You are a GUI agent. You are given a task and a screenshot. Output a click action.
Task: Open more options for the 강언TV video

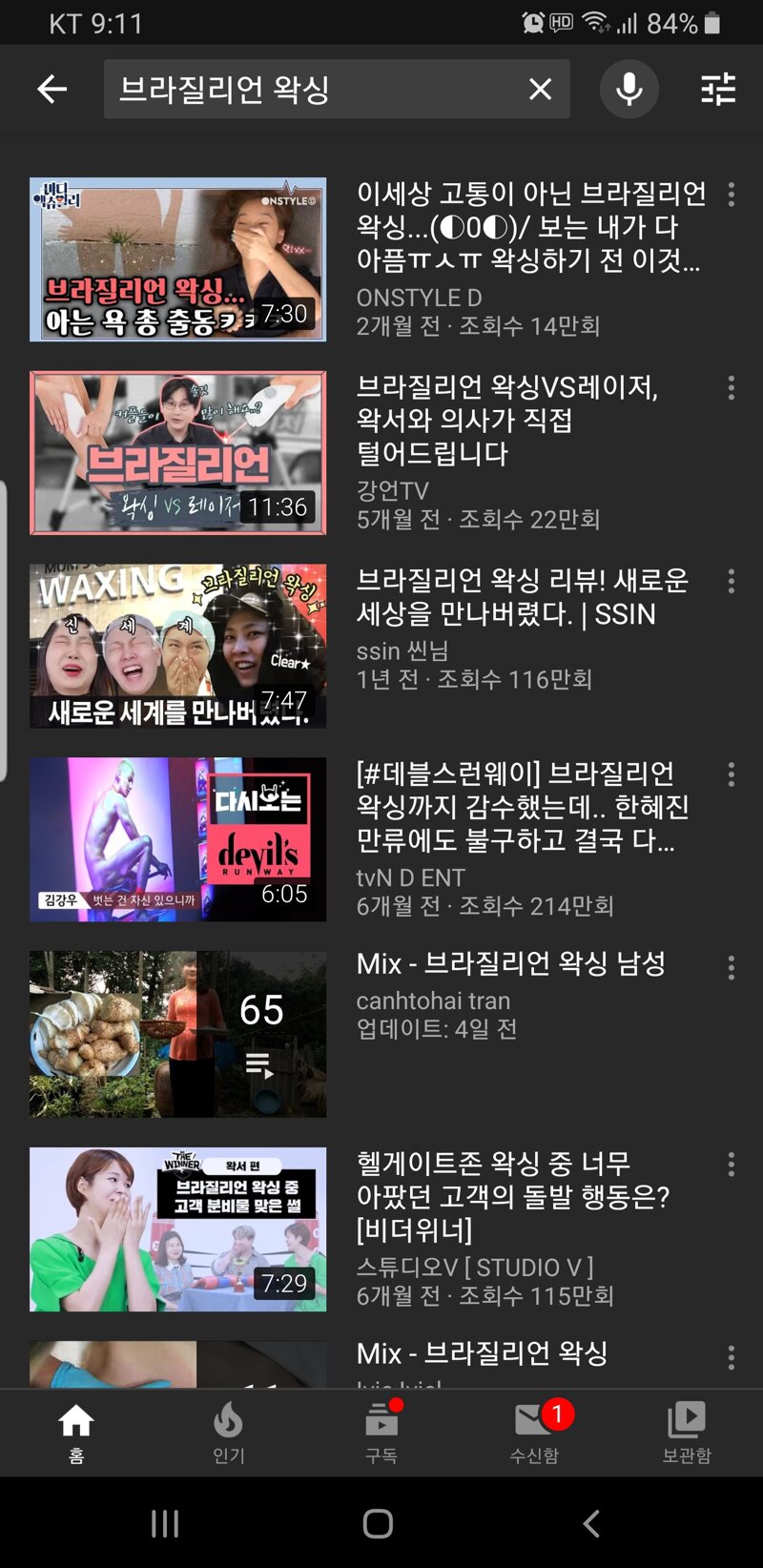732,387
